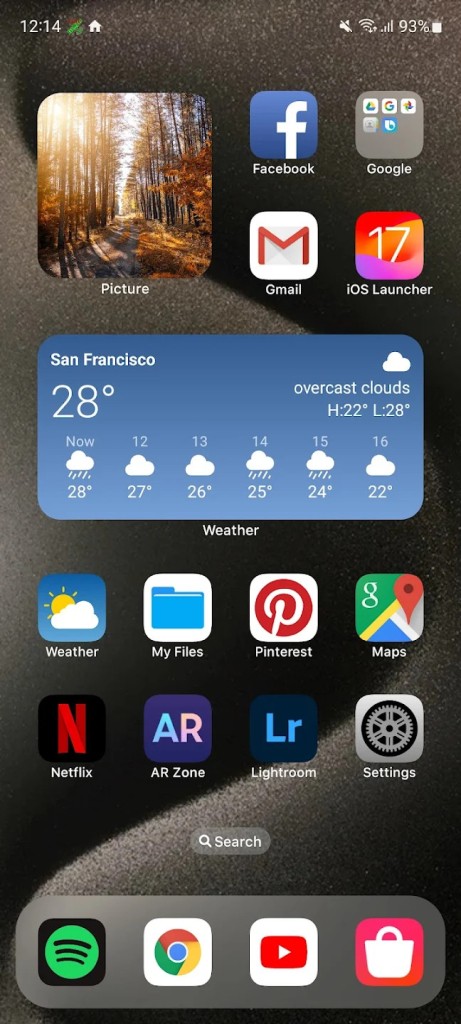
Task: Open iOS Launcher app
Action: click(389, 246)
